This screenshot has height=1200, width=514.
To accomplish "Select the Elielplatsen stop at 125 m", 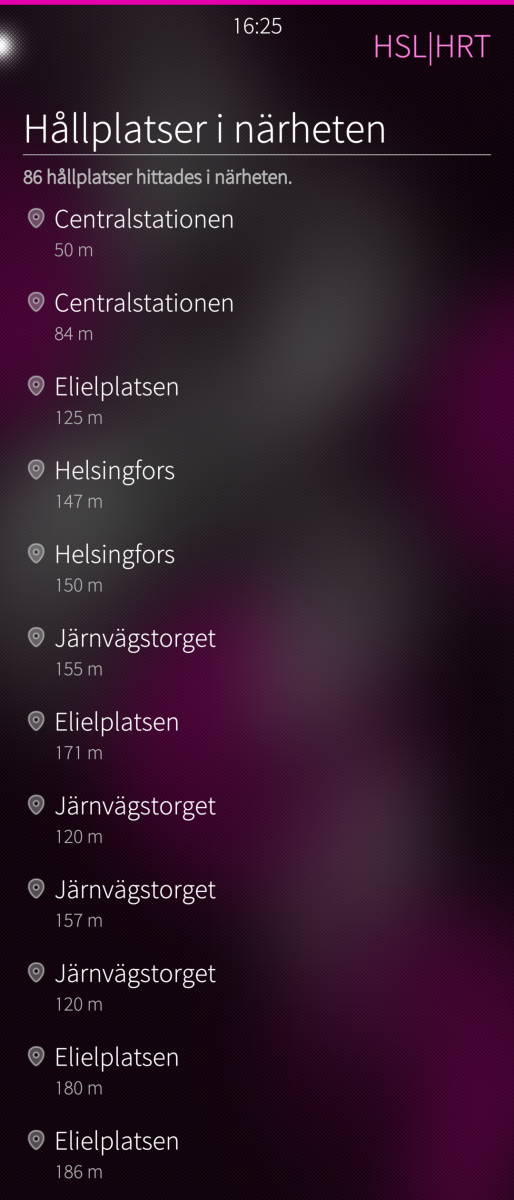I will 257,401.
